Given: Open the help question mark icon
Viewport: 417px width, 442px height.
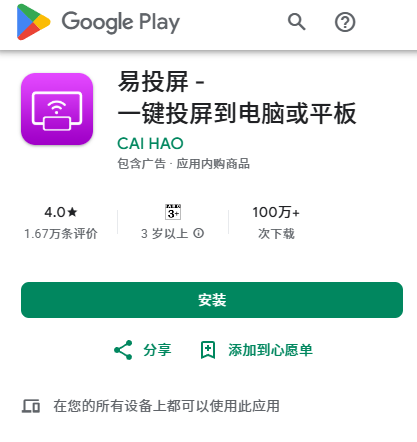Looking at the screenshot, I should coord(345,22).
